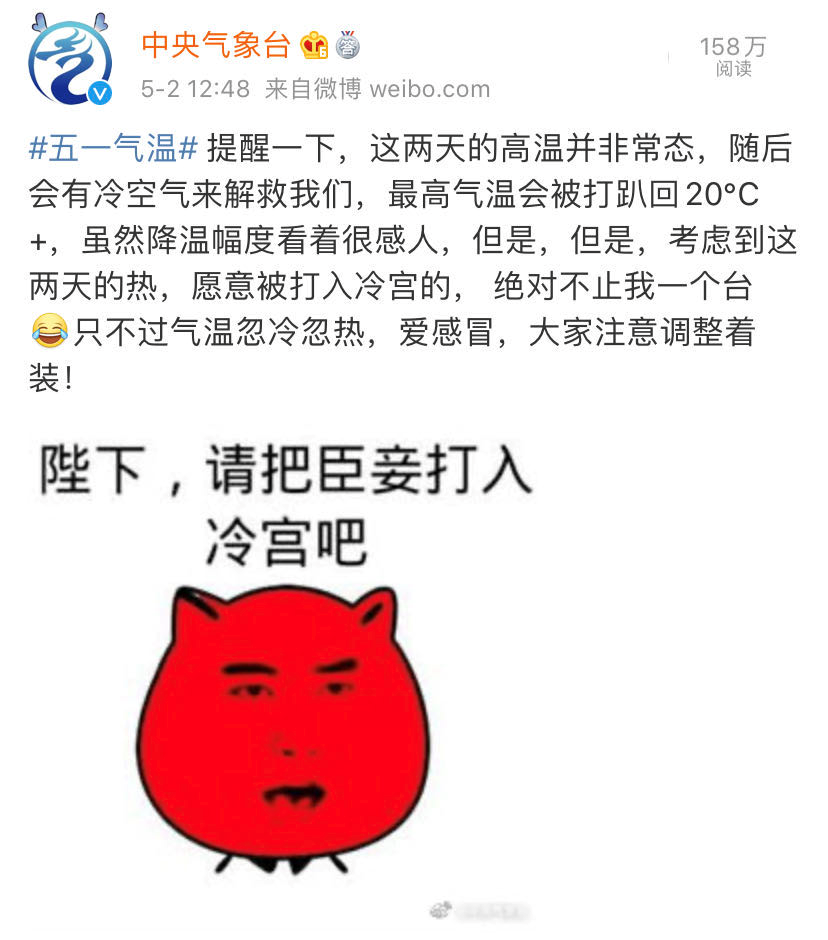828x940 pixels.
Task: Tap the 中央气象台 username
Action: point(215,45)
